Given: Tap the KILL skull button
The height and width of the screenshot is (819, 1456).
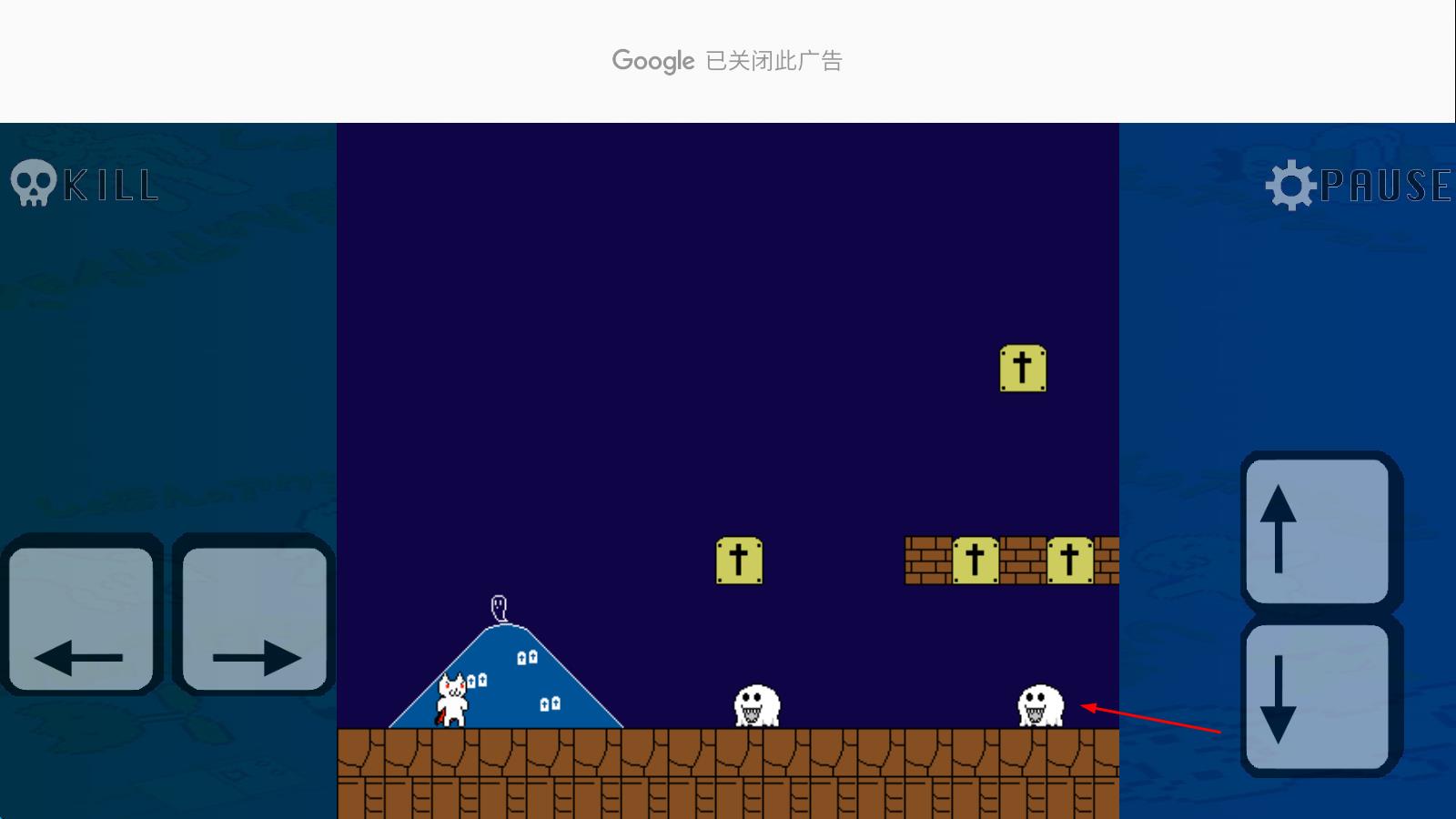Looking at the screenshot, I should coord(84,184).
